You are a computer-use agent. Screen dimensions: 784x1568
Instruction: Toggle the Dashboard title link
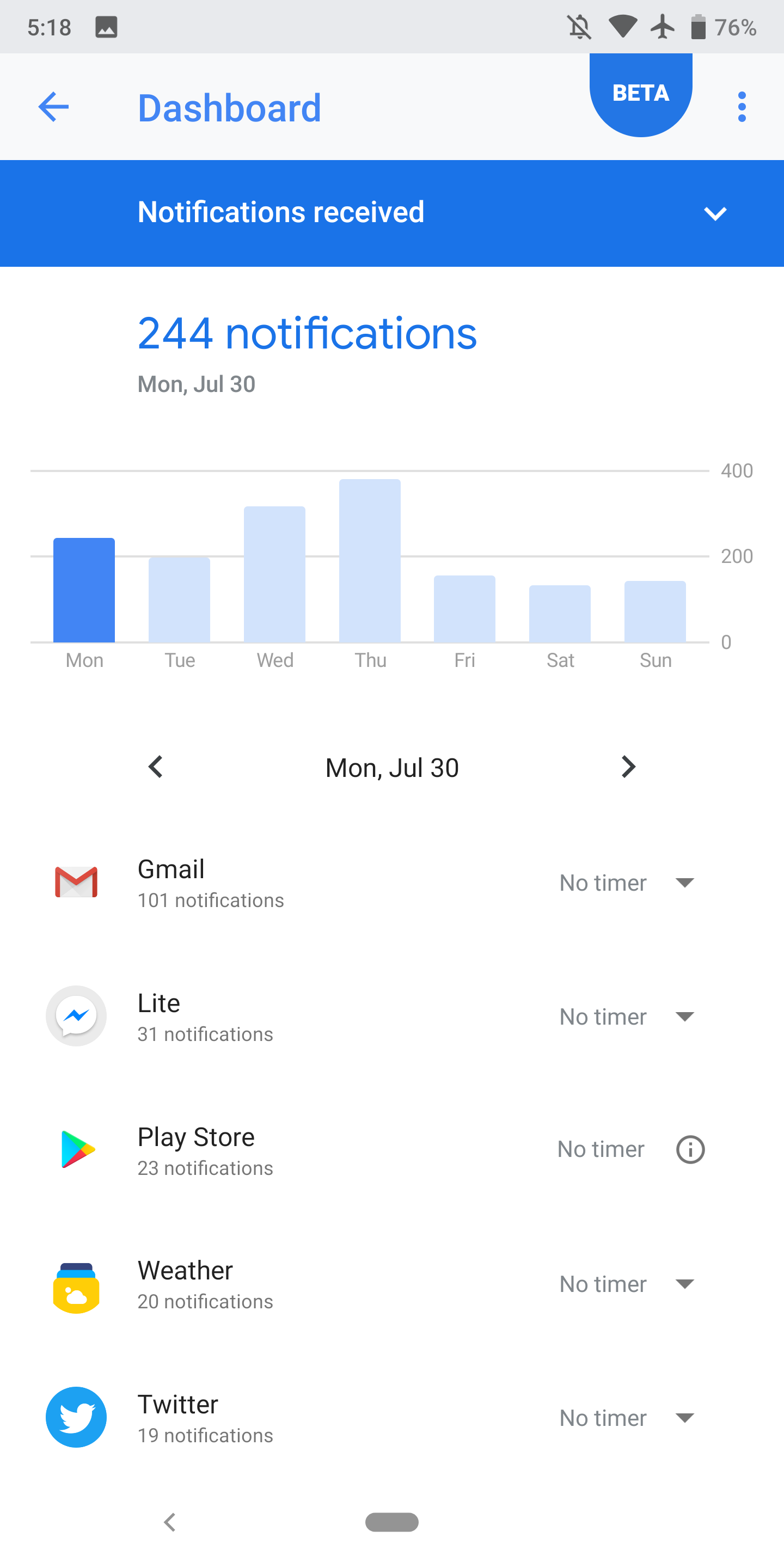229,107
